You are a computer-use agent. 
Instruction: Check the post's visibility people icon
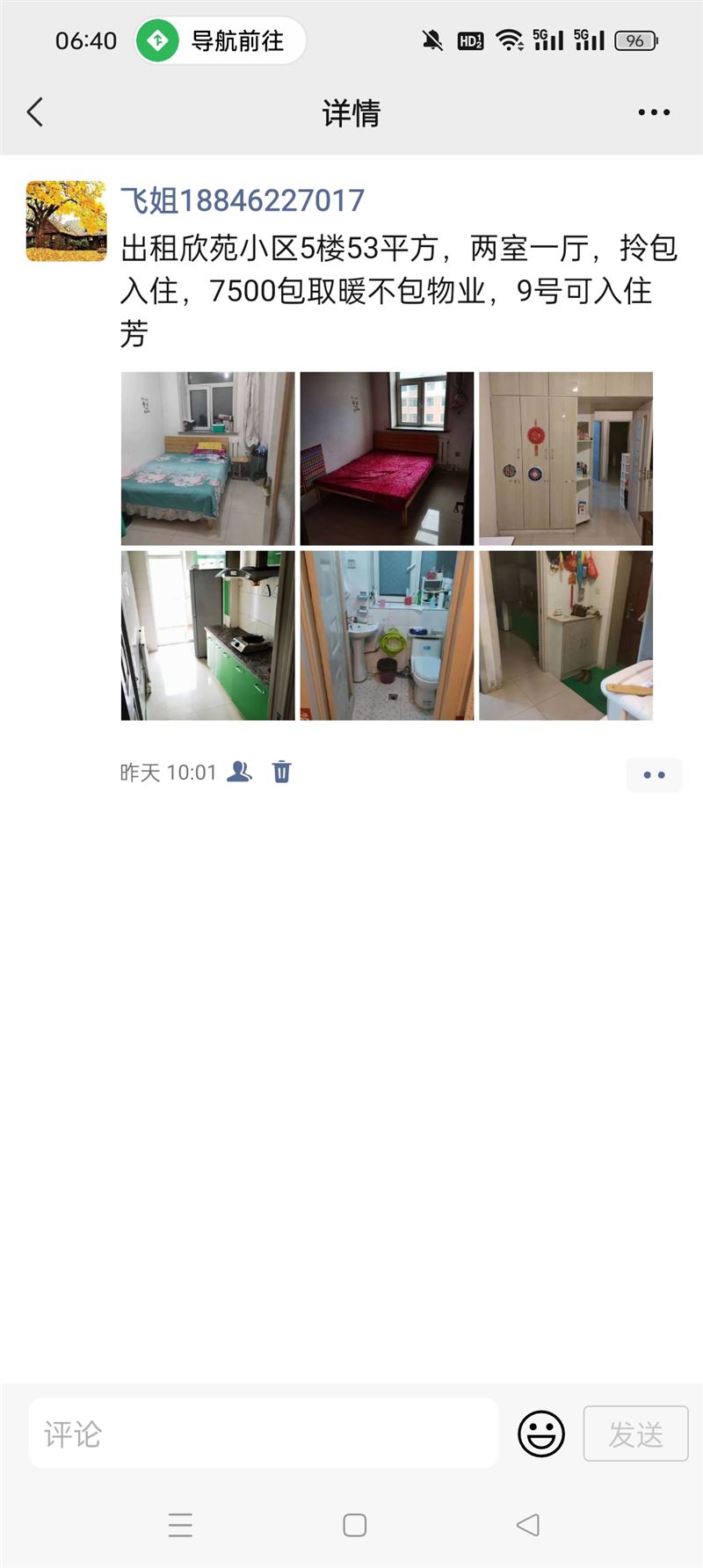(x=239, y=772)
